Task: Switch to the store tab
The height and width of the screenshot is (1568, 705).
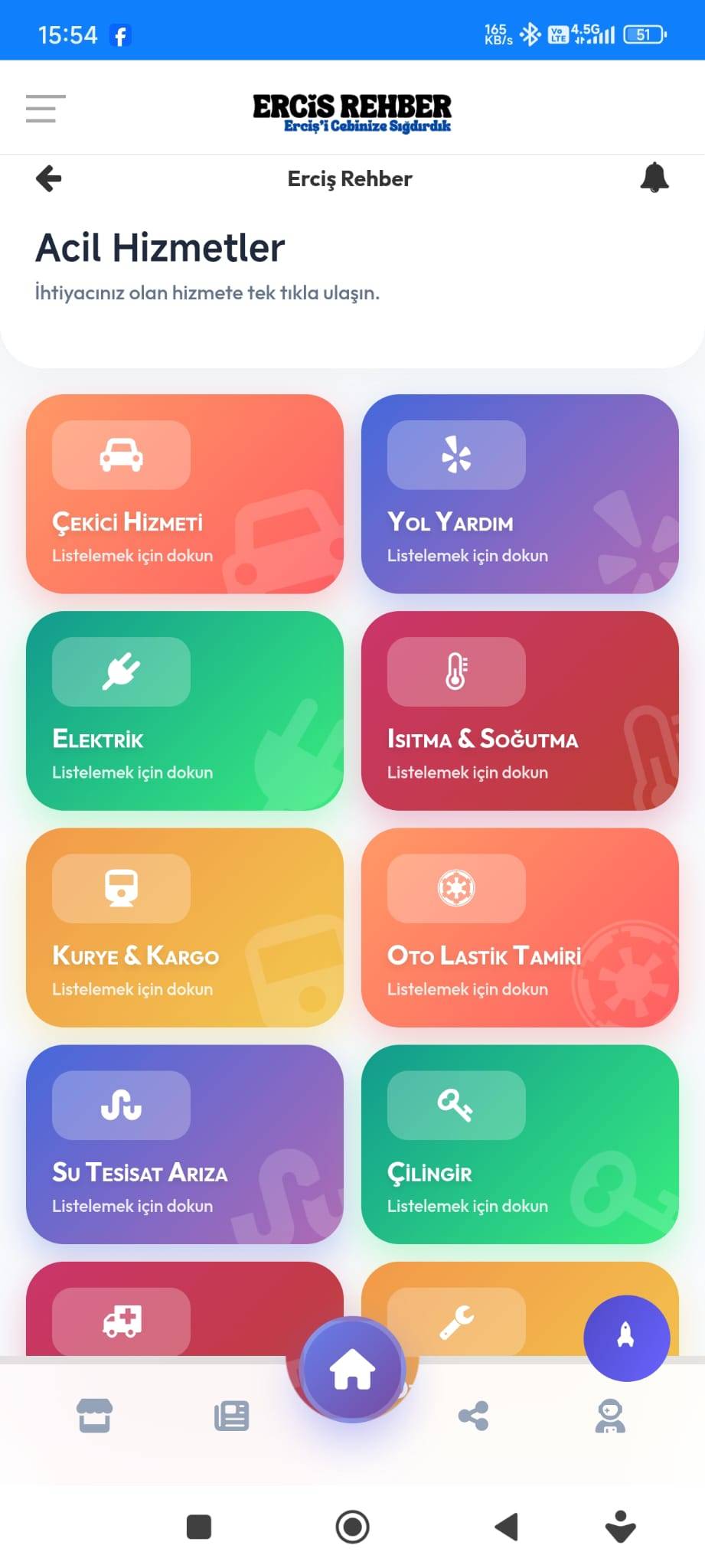Action: [95, 1416]
